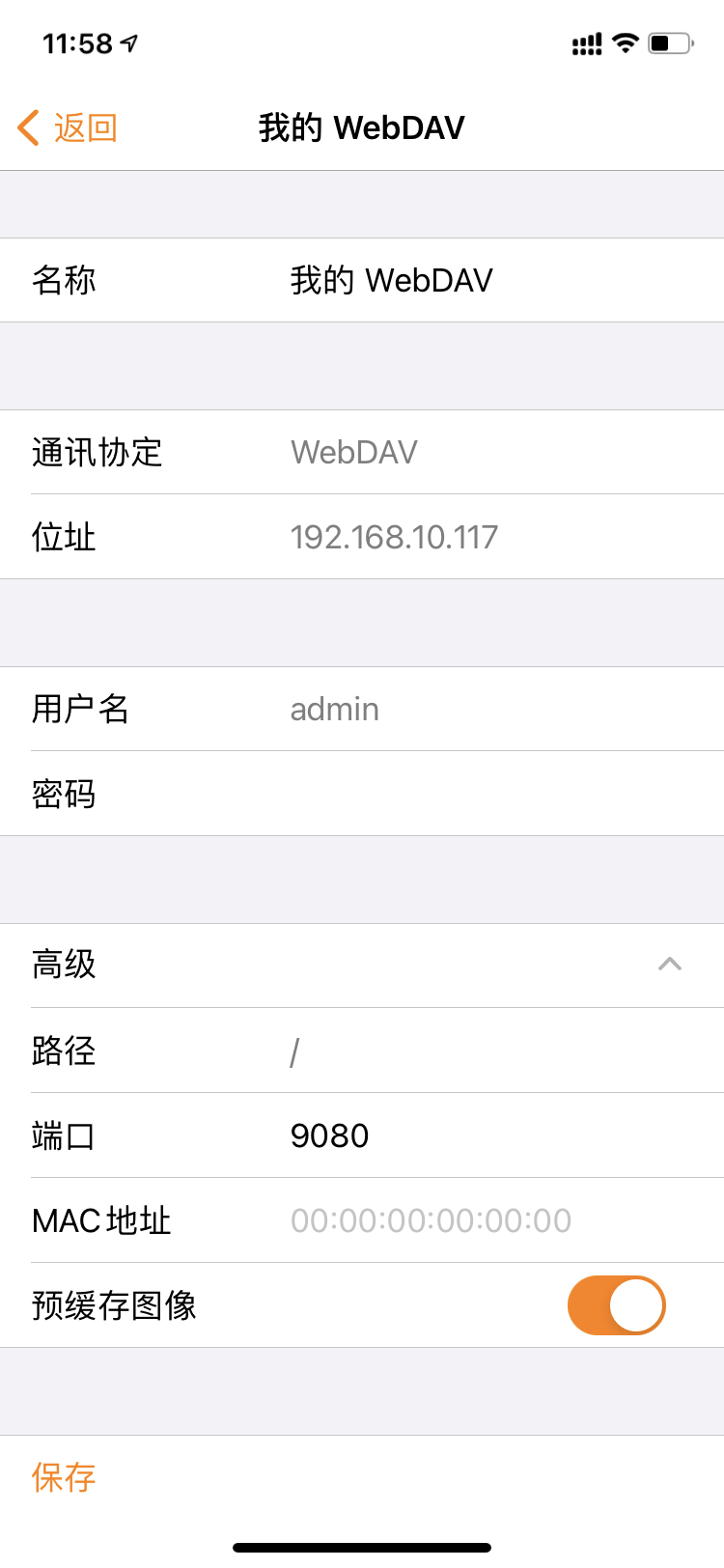Enter MAC 地址 in its field
This screenshot has height=1568, width=724.
(483, 1220)
